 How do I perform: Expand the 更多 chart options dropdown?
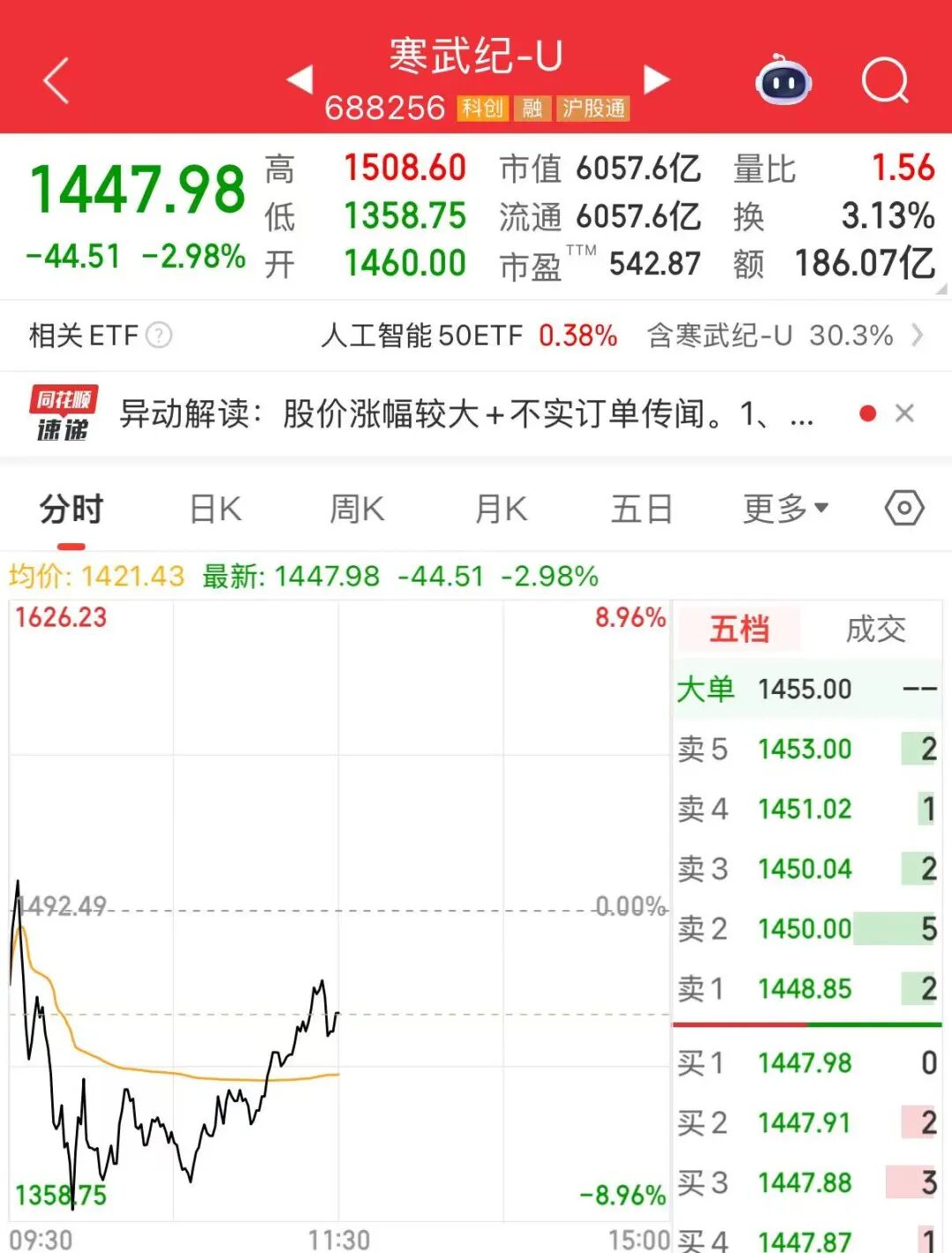(785, 509)
